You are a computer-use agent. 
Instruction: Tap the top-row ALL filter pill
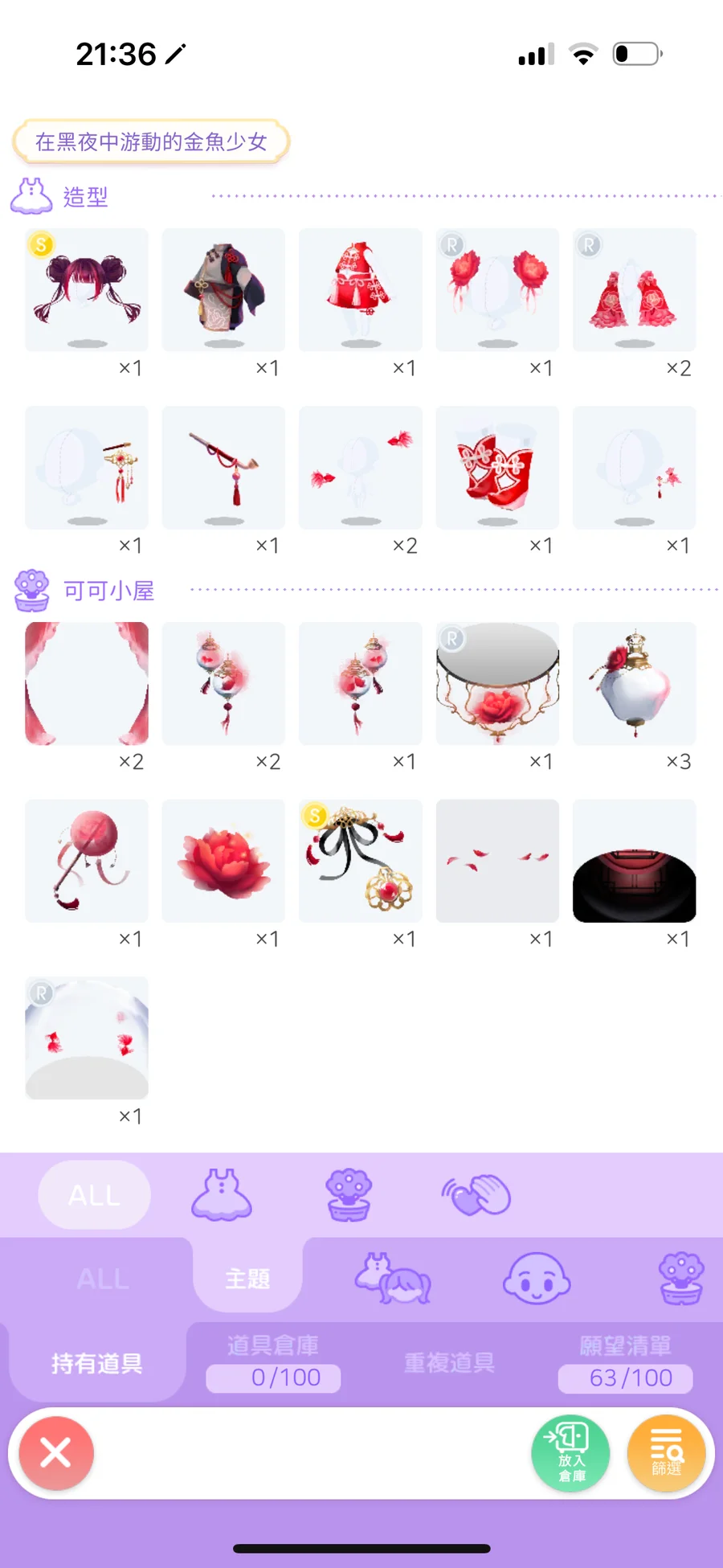click(94, 1195)
